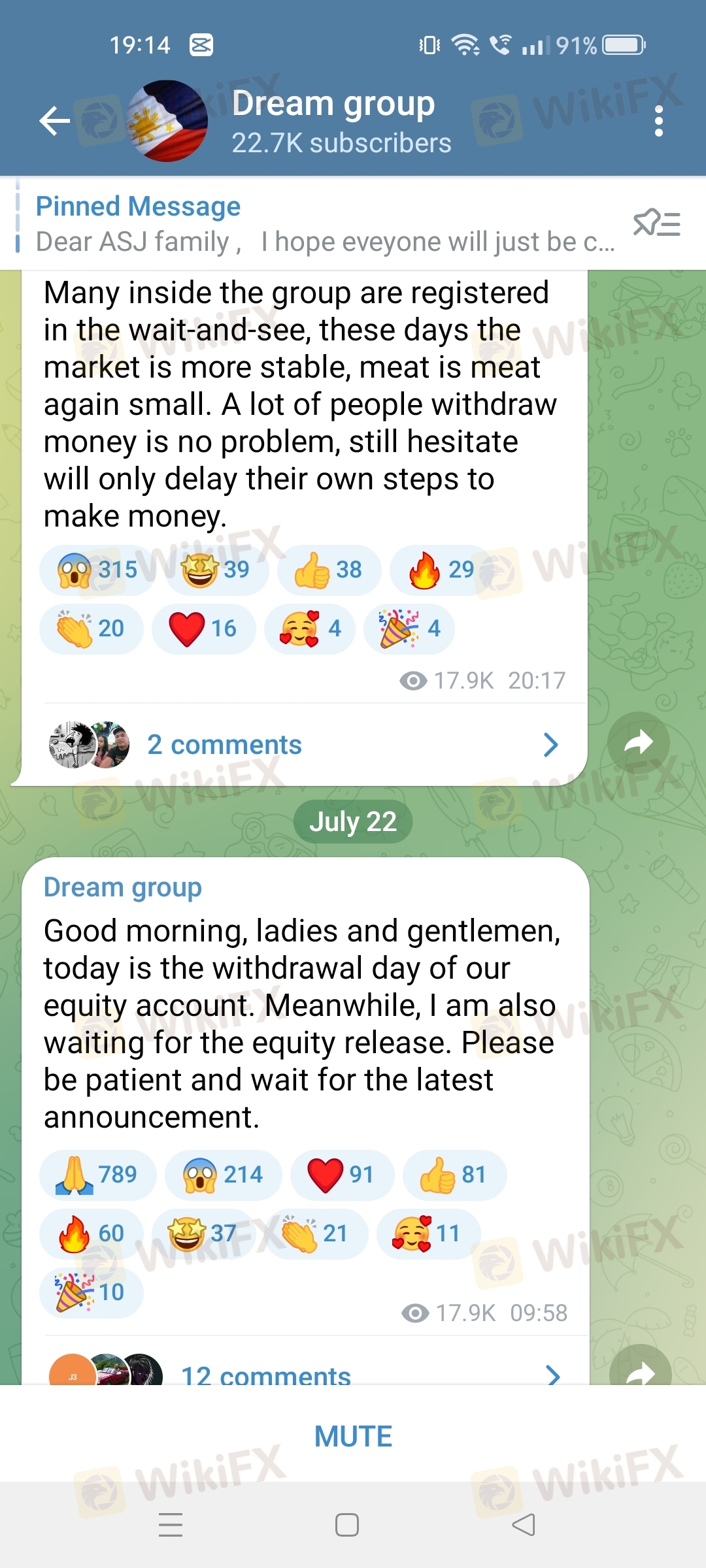Add scream reaction with 315 count
Viewport: 706px width, 1568px height.
98,570
